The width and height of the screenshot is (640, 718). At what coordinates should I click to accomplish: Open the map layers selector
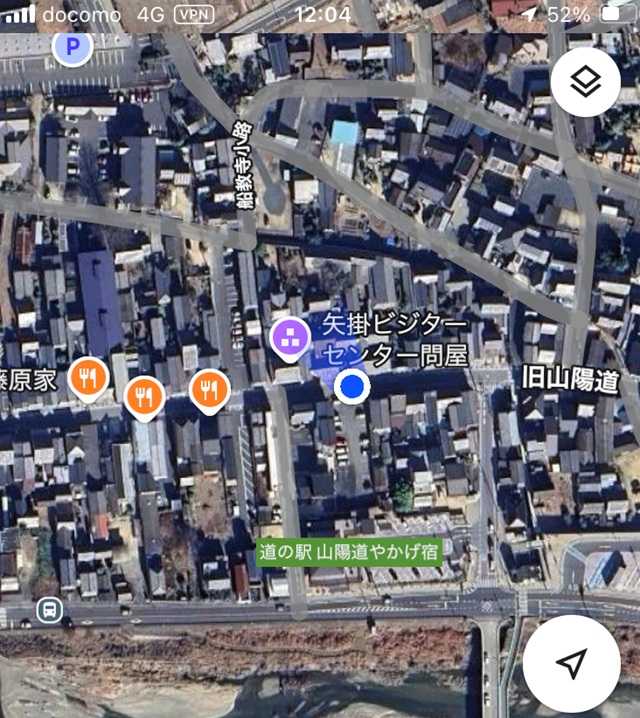(x=585, y=82)
